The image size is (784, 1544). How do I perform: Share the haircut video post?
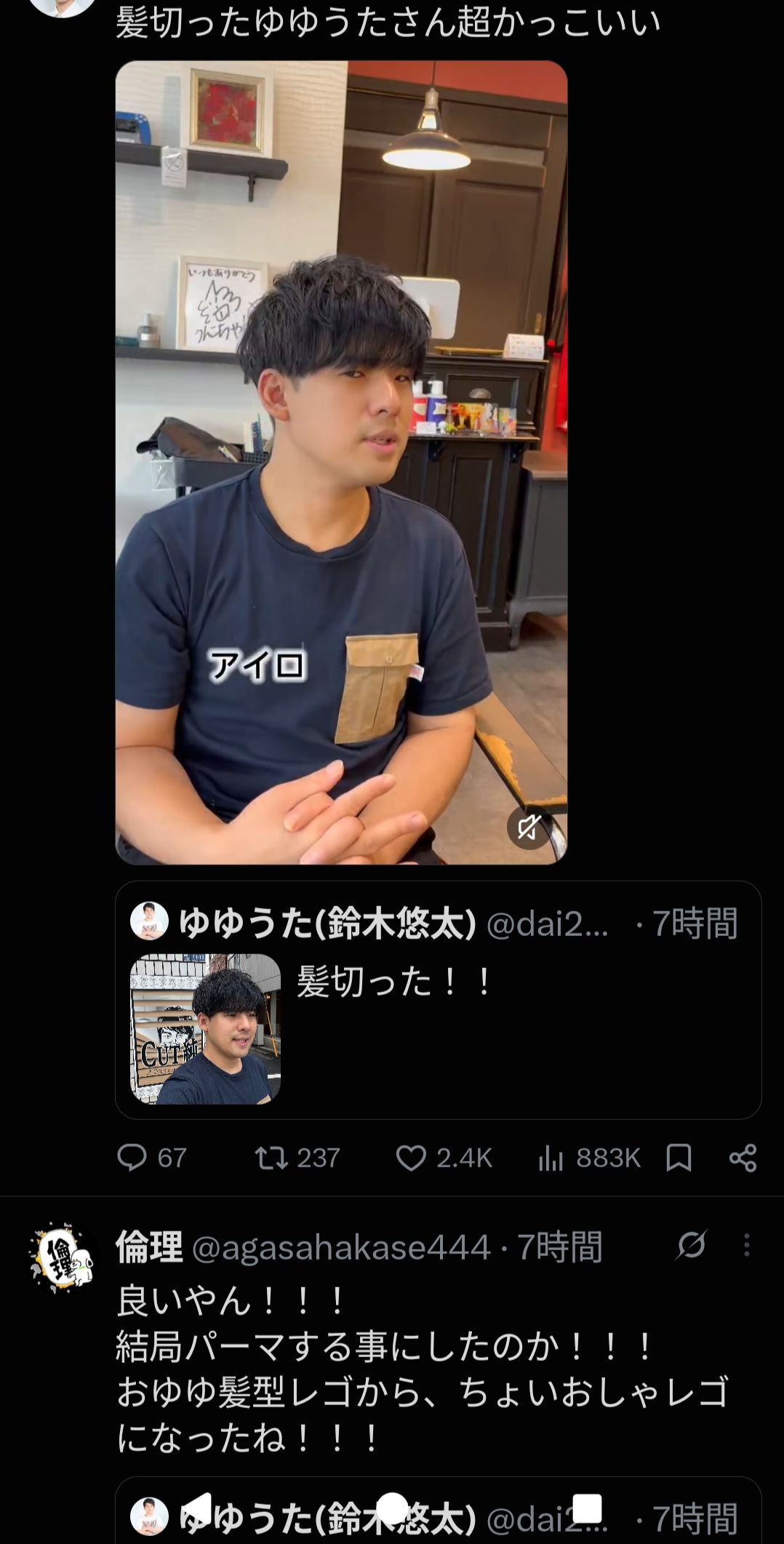[743, 1158]
